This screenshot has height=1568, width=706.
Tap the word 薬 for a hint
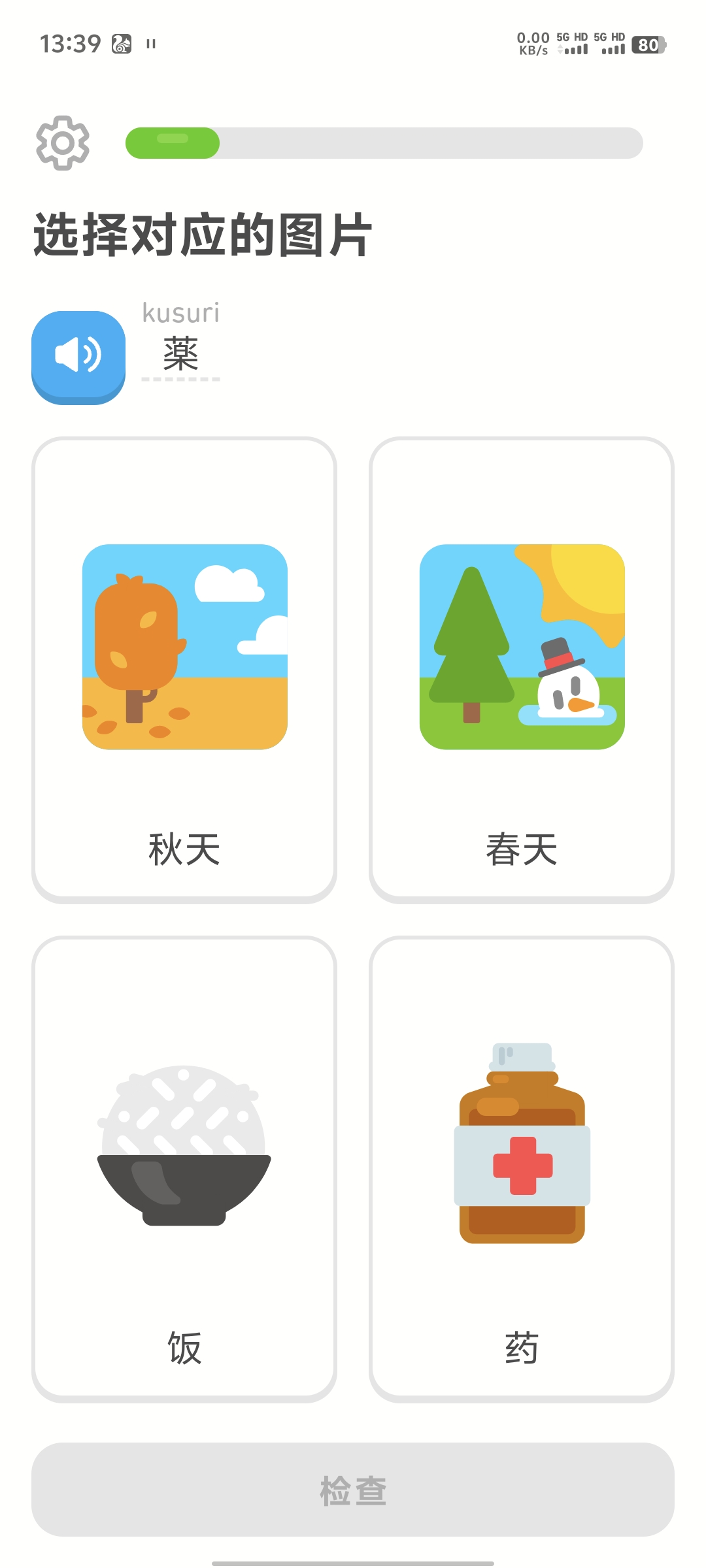coord(180,355)
